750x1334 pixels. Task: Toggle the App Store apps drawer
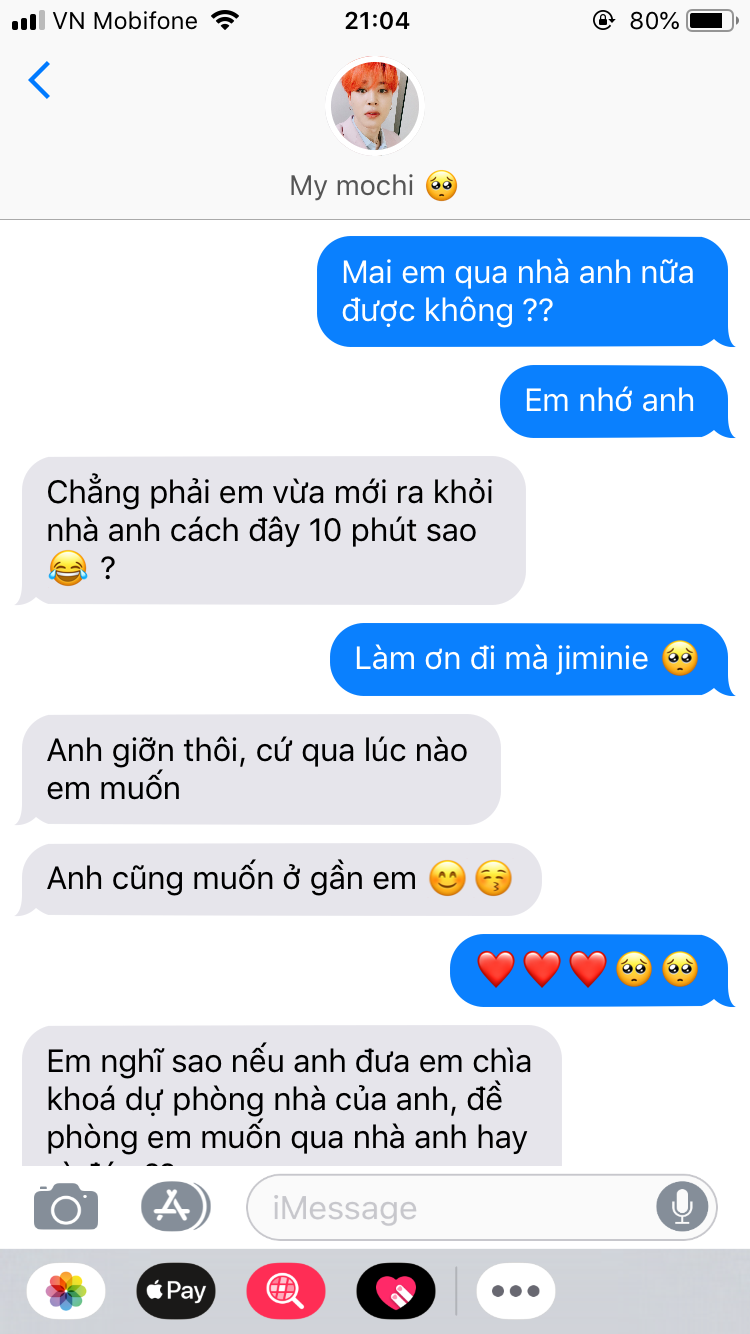[174, 1208]
